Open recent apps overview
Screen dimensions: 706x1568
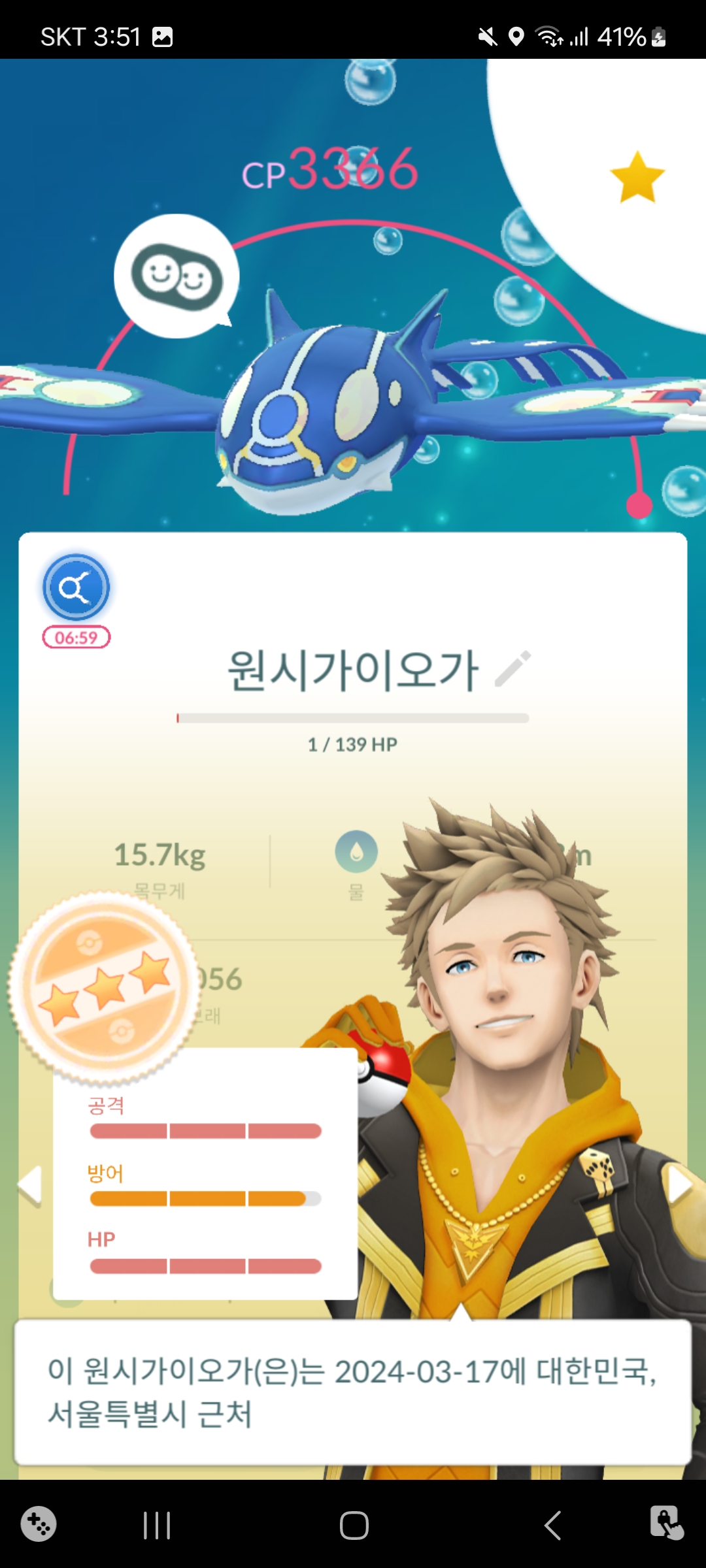tap(157, 1526)
